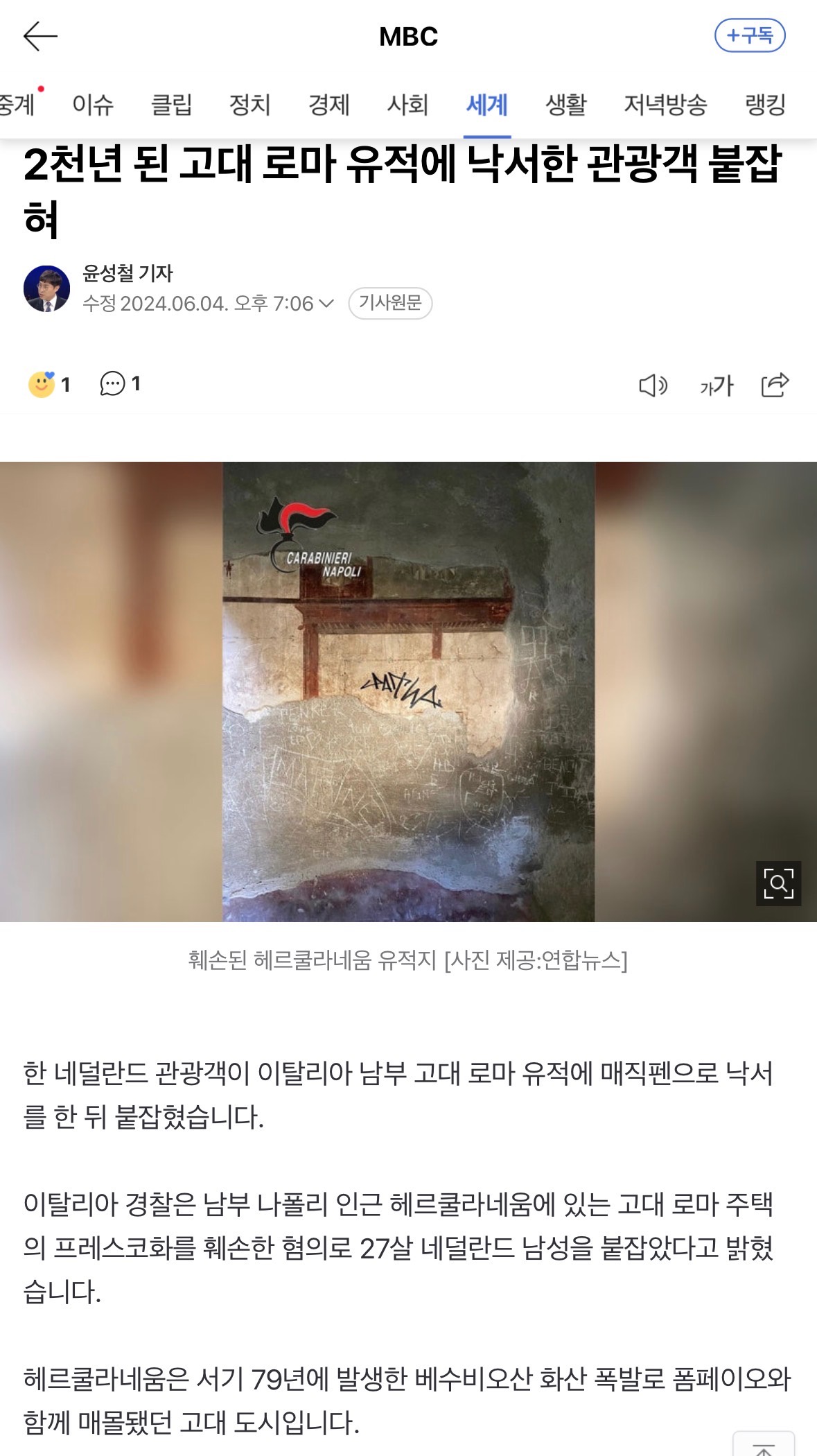This screenshot has height=1456, width=817.
Task: Go back with the arrow icon
Action: pyautogui.click(x=40, y=36)
